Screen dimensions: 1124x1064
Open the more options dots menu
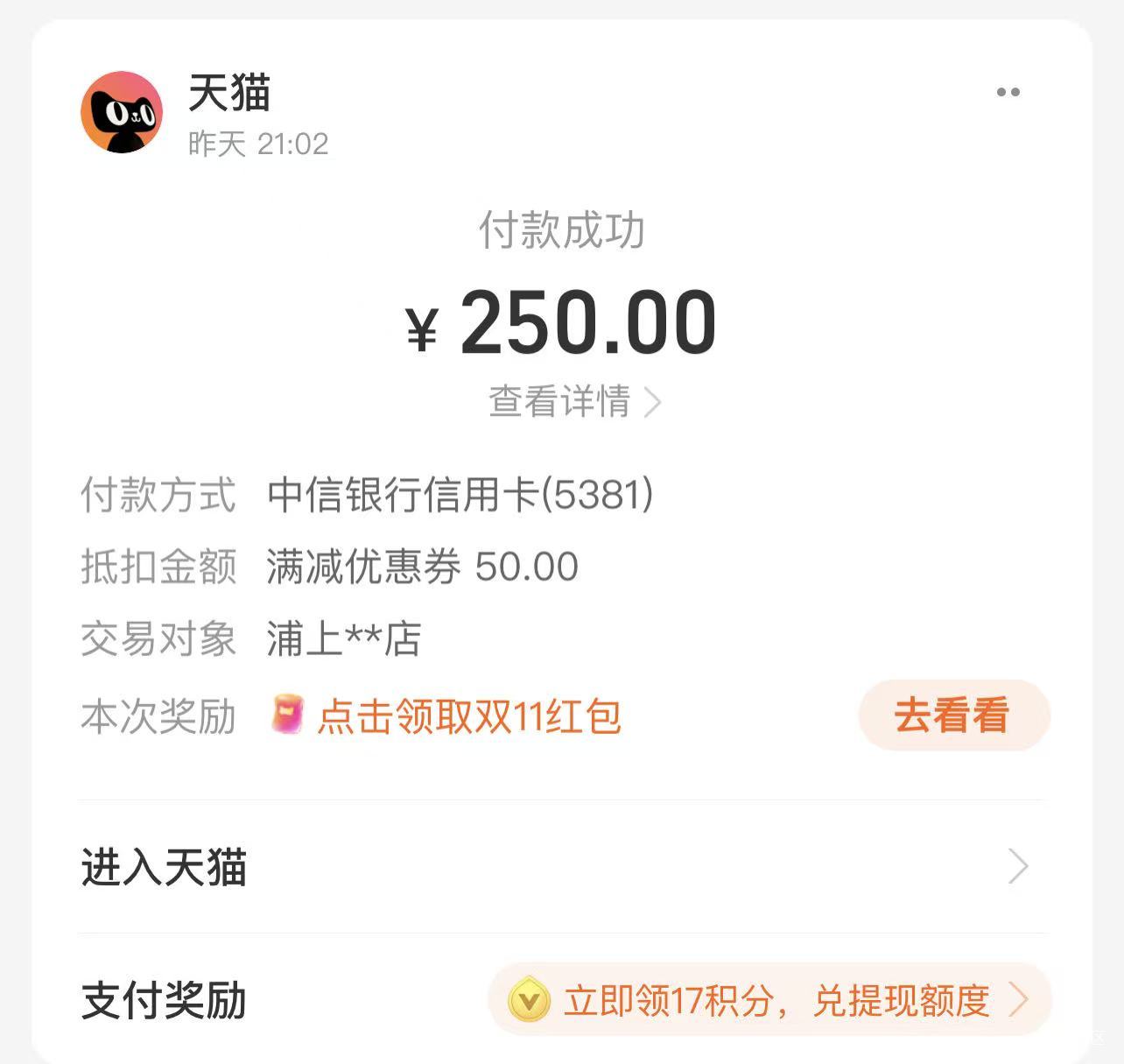pos(1008,92)
